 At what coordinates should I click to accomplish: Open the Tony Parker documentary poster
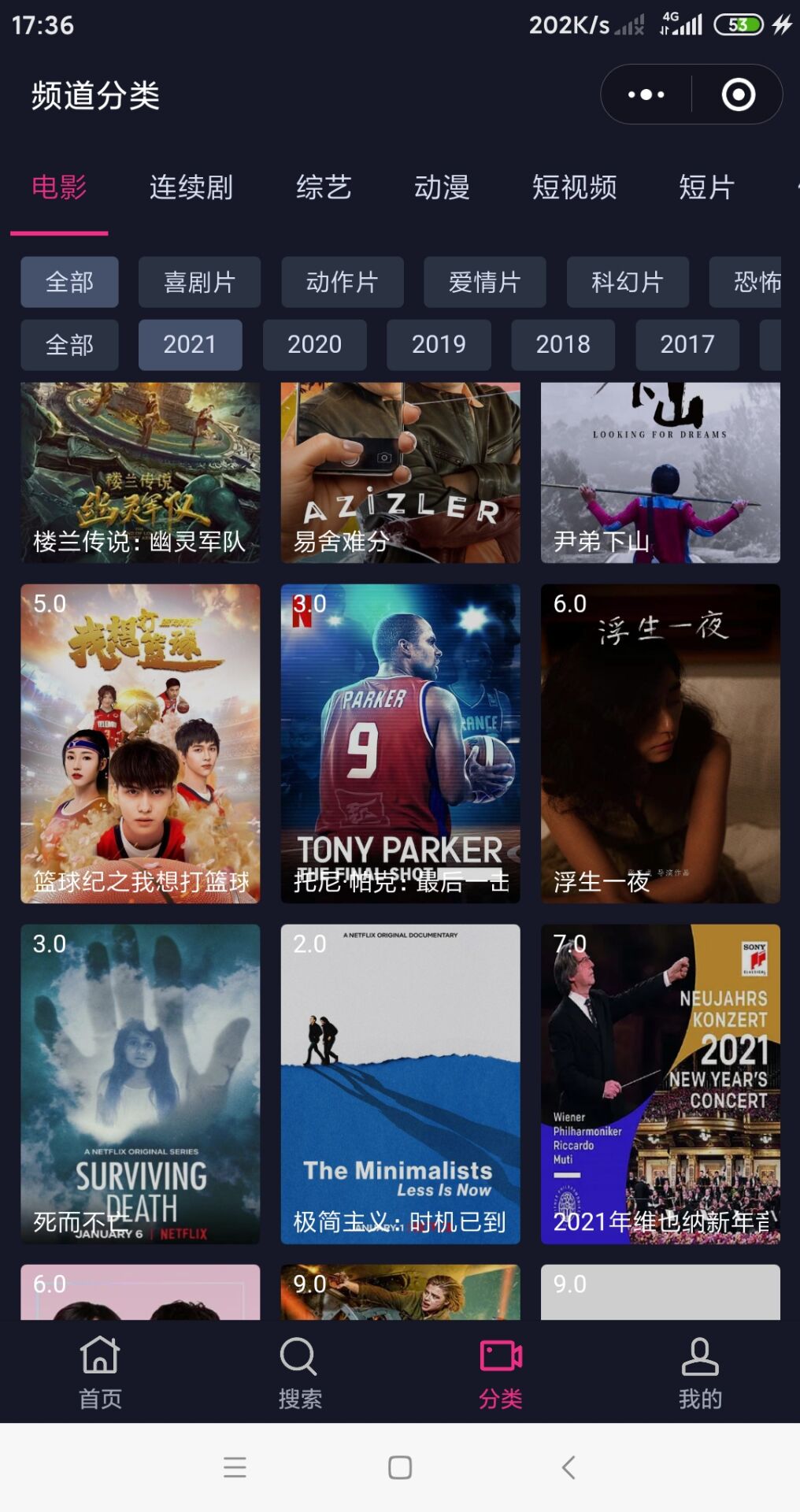pyautogui.click(x=400, y=743)
